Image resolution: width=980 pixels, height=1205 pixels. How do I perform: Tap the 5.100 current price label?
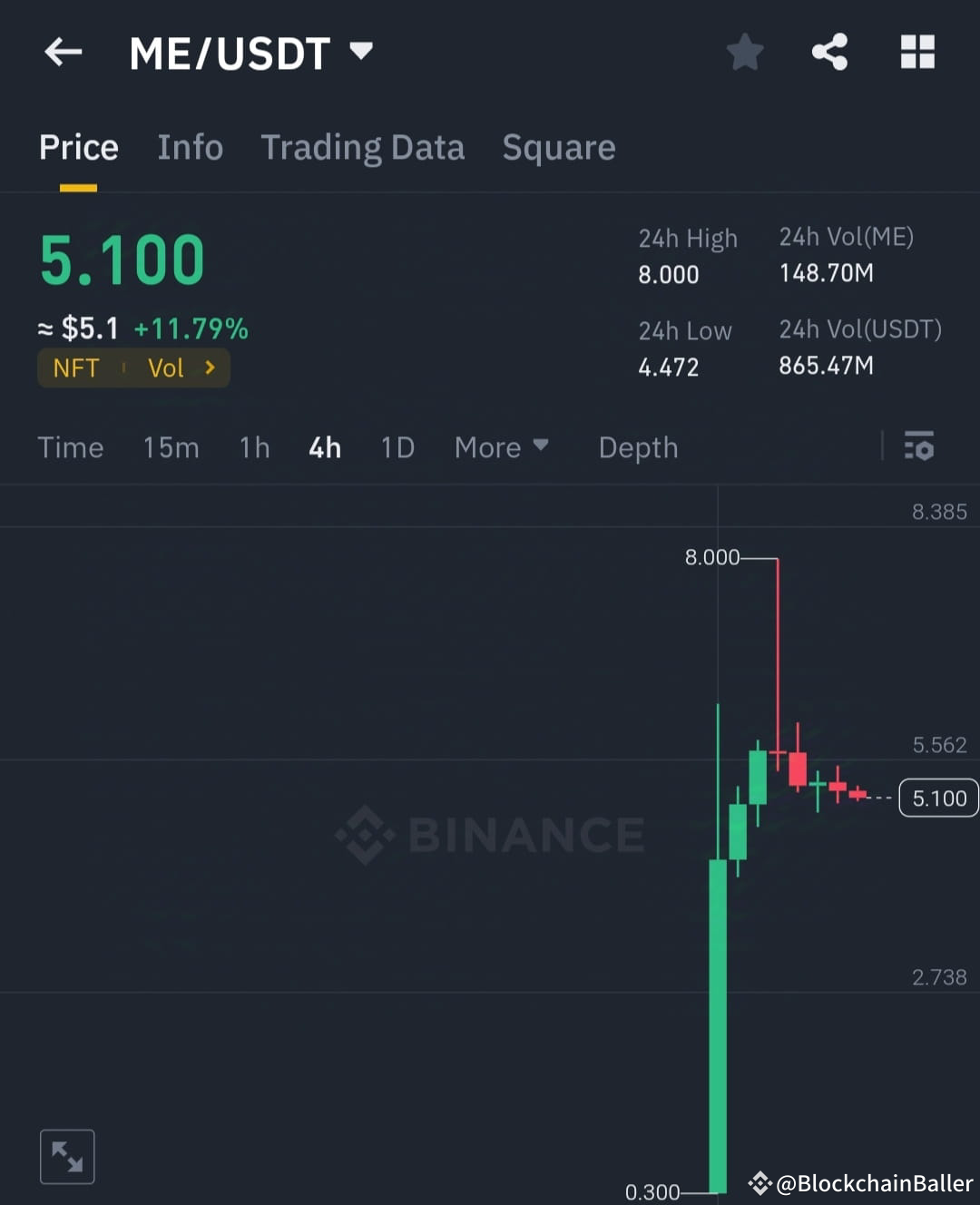[x=938, y=798]
